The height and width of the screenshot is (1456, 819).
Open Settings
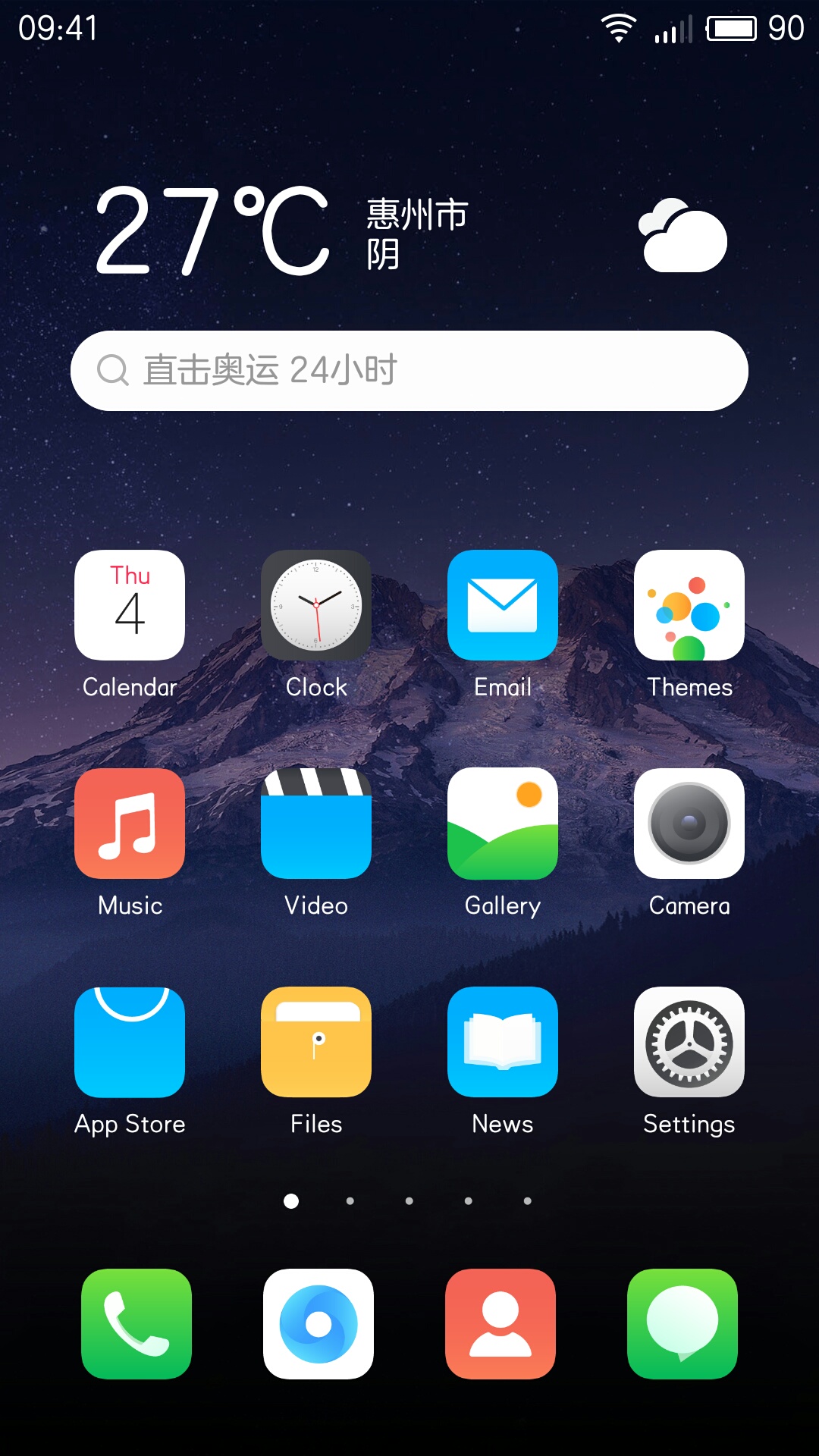tap(689, 1042)
